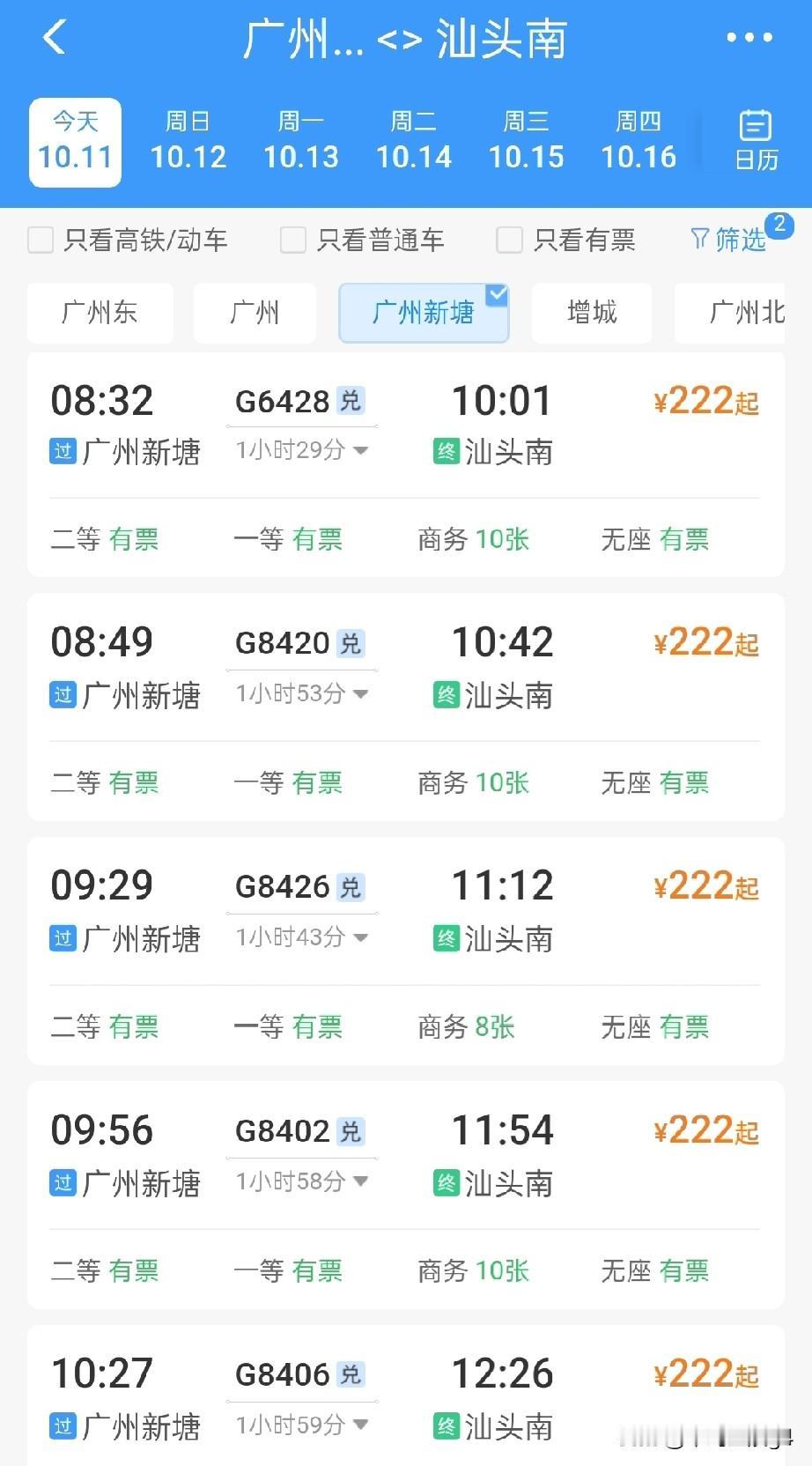This screenshot has height=1466, width=812.
Task: Switch to 周一 10.13
Action: click(300, 141)
